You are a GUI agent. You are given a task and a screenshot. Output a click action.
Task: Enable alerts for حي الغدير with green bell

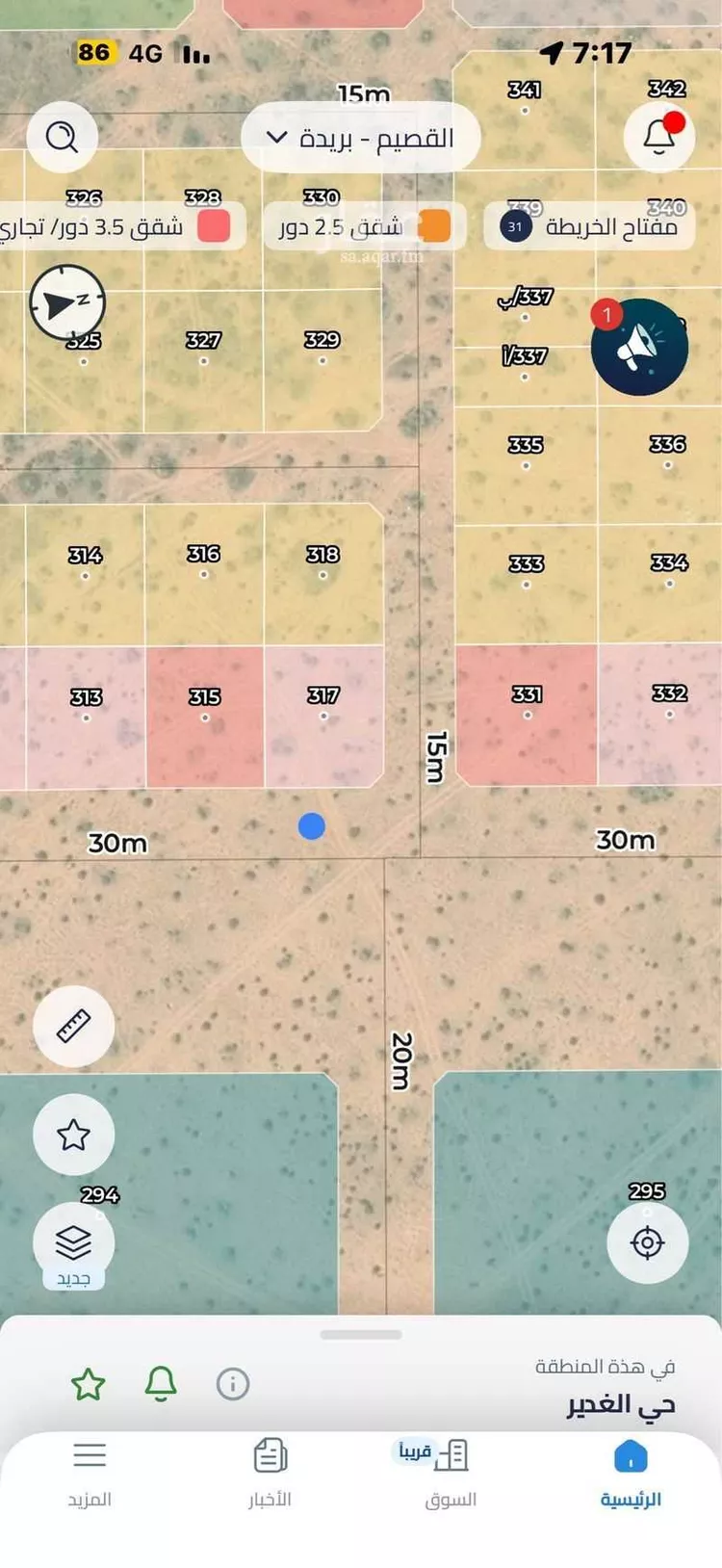coord(161,1384)
